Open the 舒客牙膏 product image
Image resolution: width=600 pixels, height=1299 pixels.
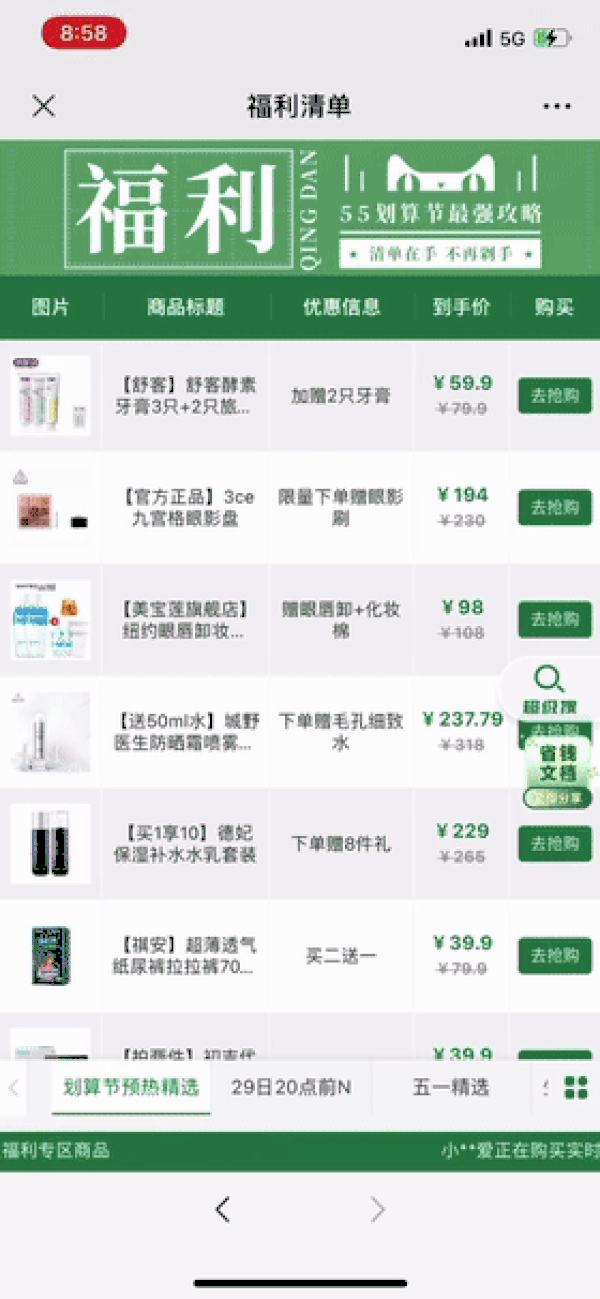click(50, 396)
